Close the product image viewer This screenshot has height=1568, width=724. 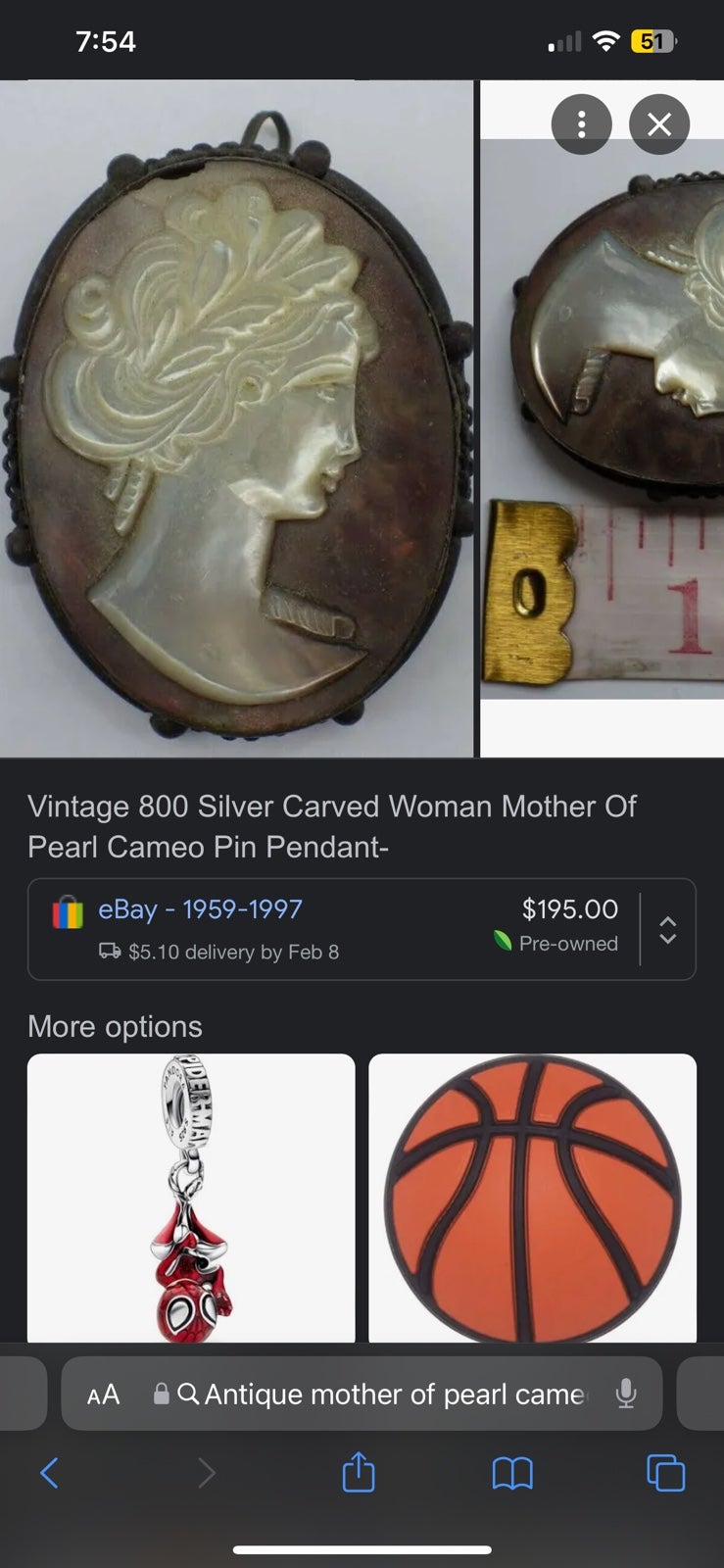tap(659, 124)
